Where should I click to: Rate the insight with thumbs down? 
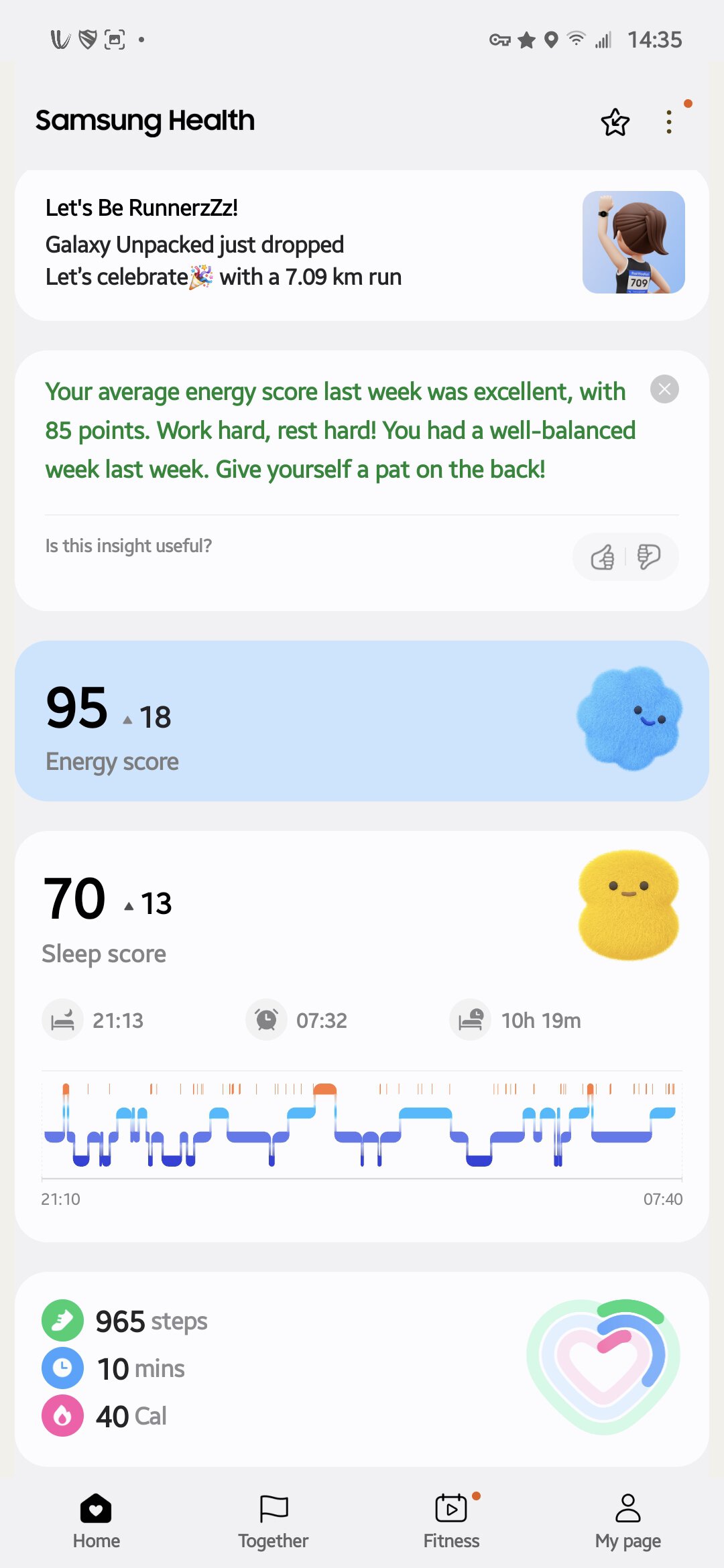(x=648, y=557)
